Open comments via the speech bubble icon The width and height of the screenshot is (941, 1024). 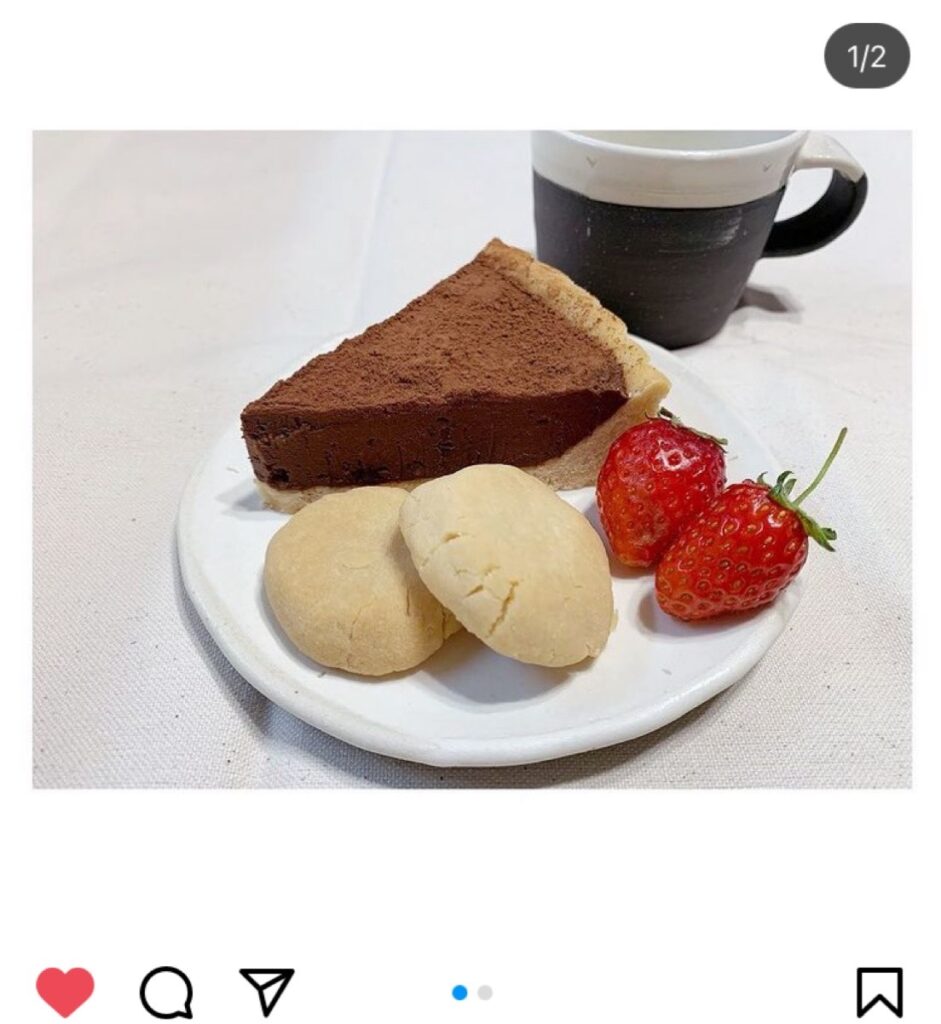pos(166,992)
